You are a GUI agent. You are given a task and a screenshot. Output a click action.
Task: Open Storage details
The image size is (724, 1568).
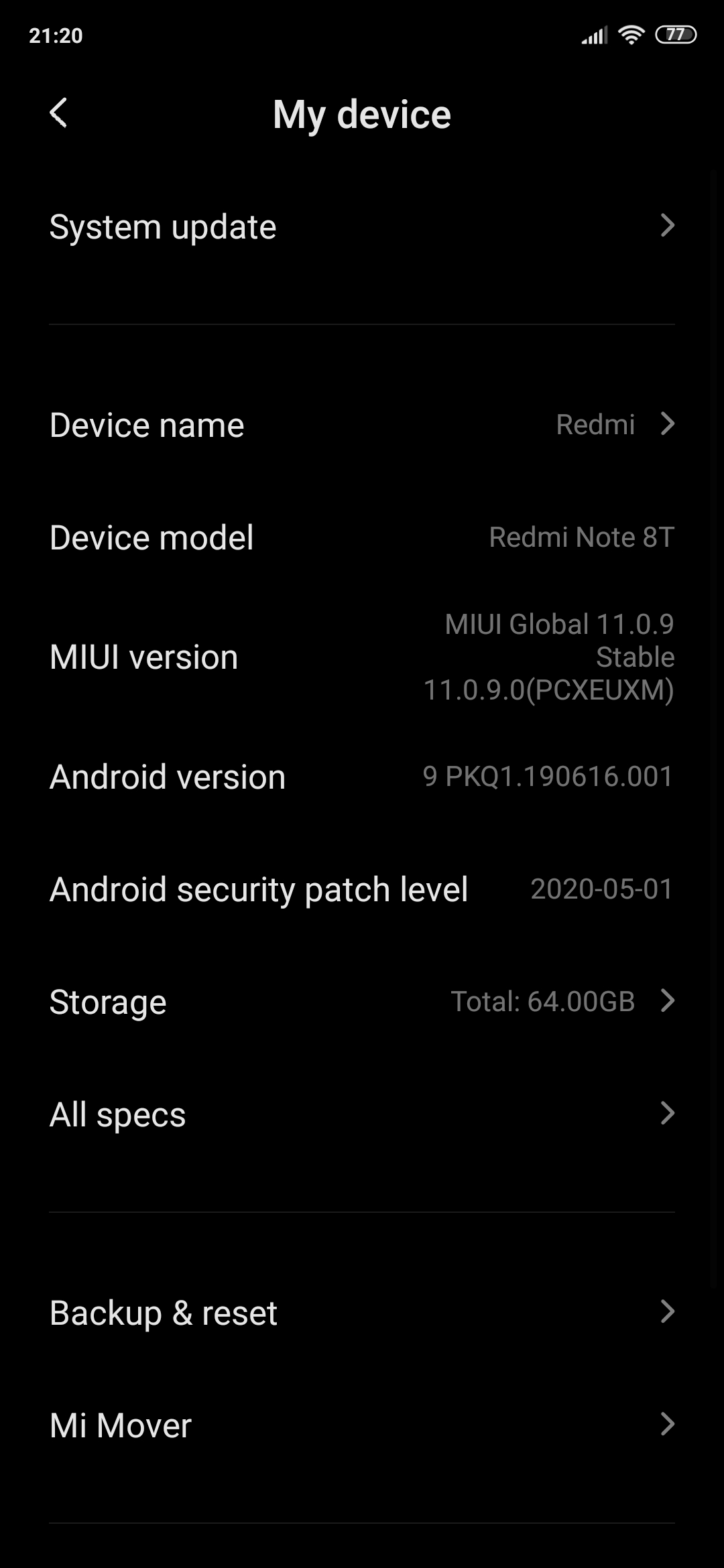point(362,1002)
